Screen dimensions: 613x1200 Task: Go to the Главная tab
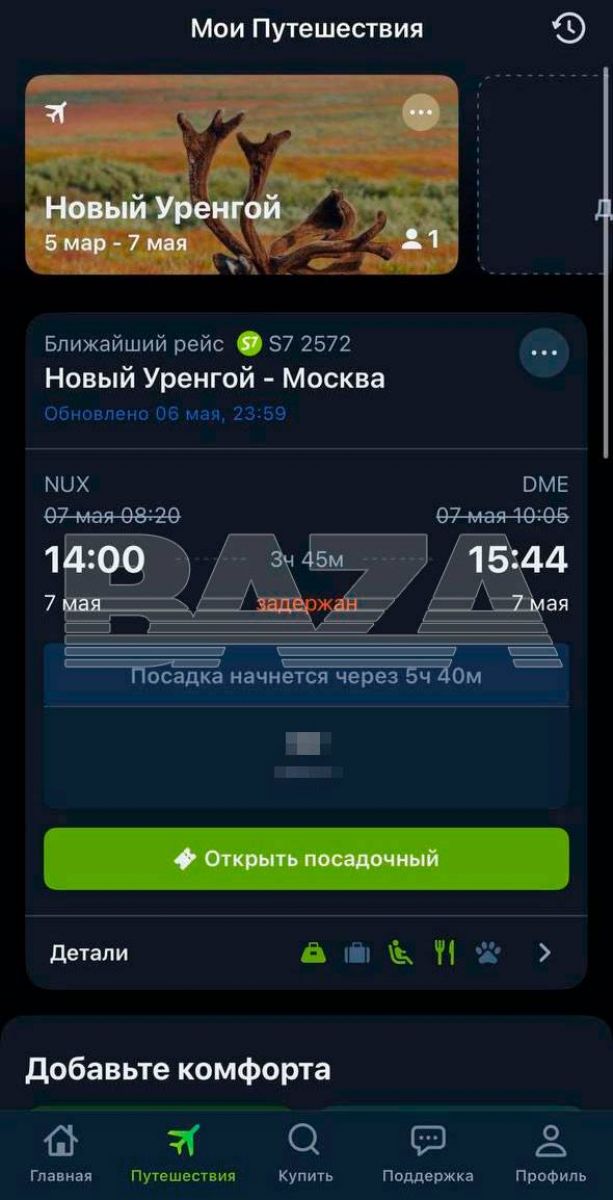(61, 1154)
